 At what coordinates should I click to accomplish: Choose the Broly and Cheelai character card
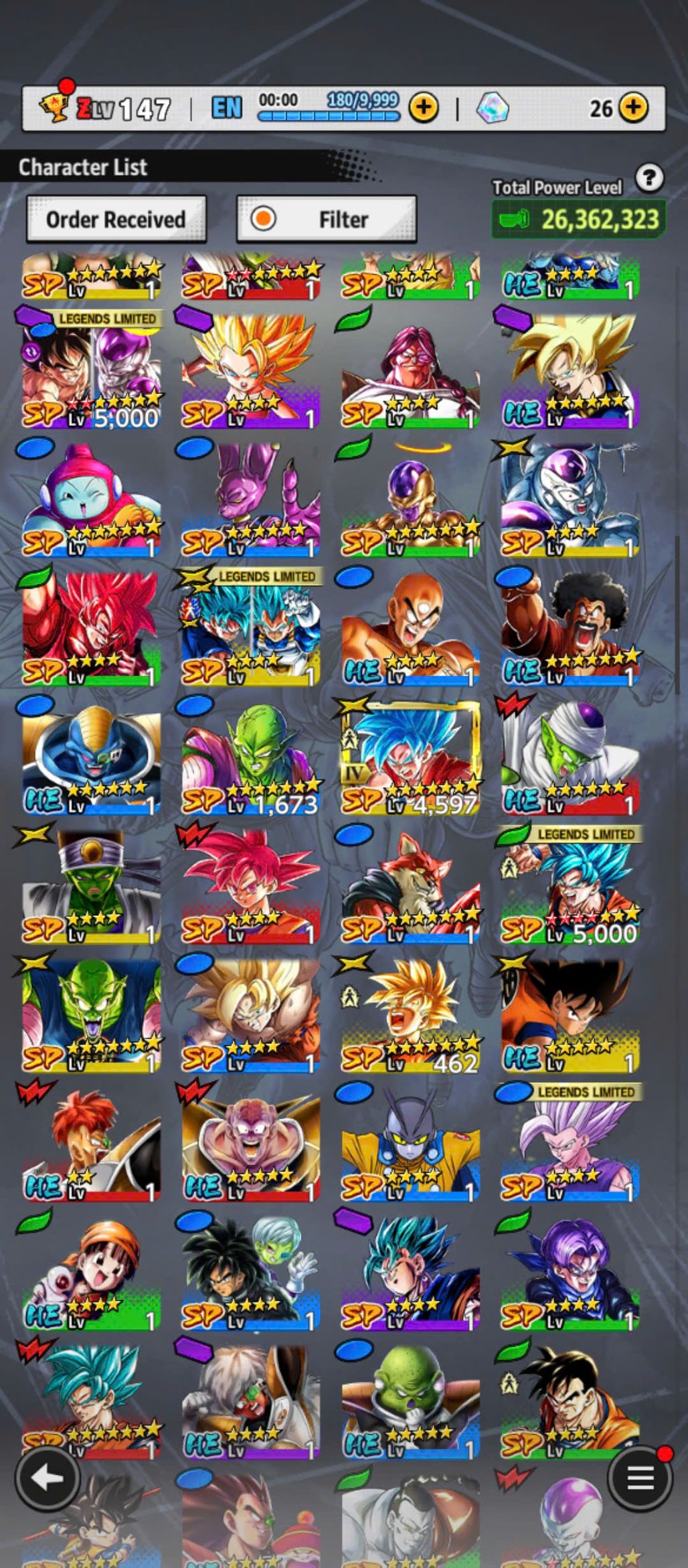[x=251, y=1273]
